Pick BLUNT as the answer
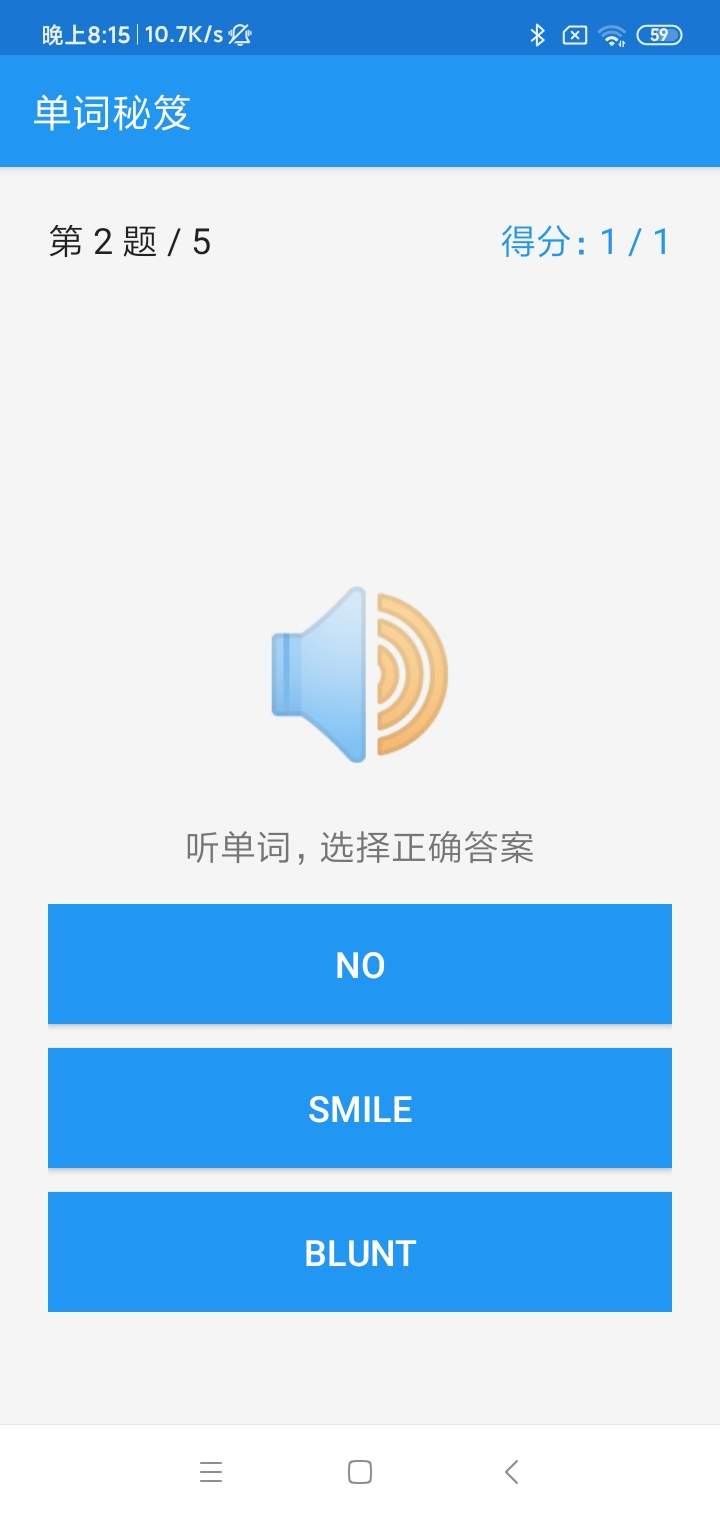The height and width of the screenshot is (1520, 720). (360, 1252)
